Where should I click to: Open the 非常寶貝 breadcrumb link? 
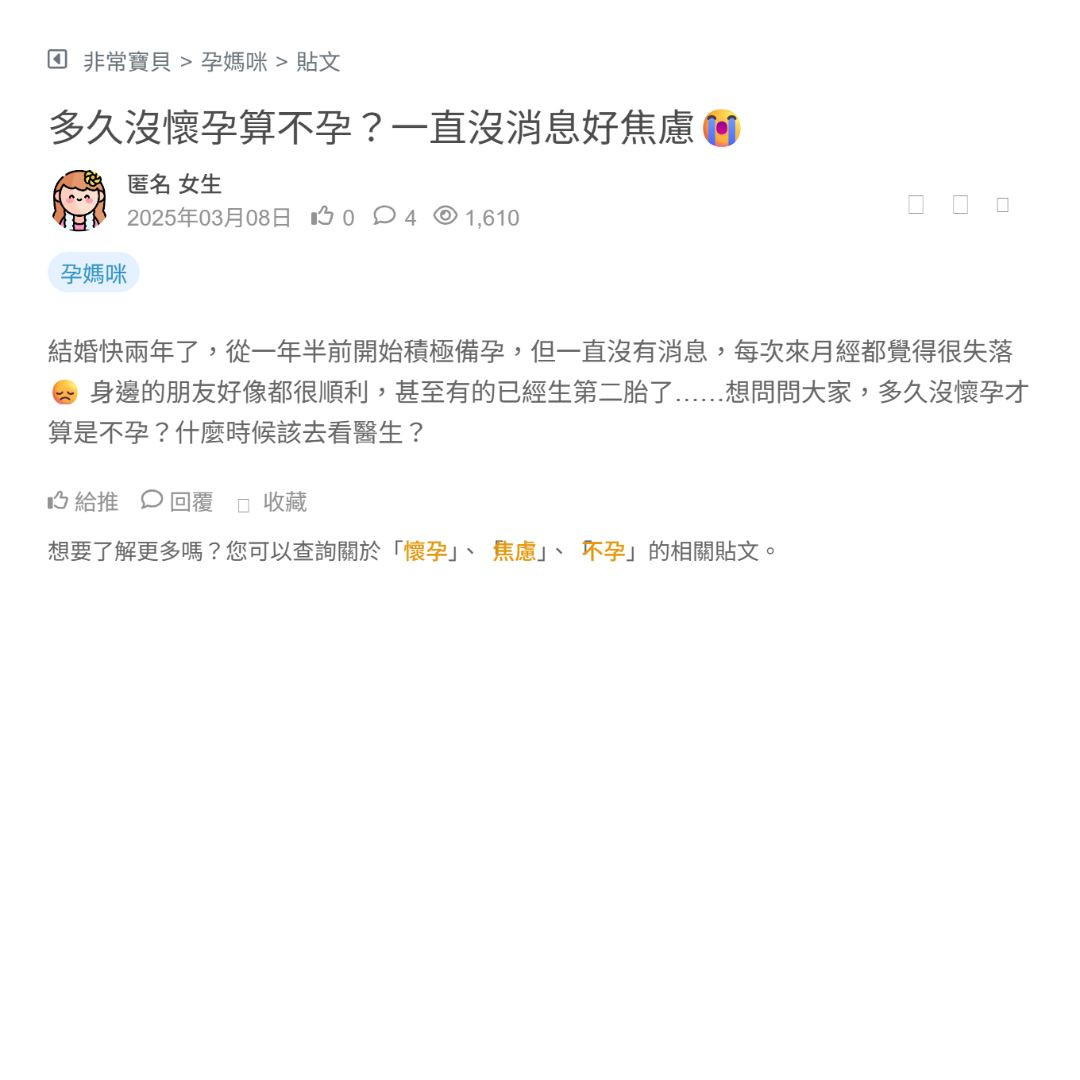(127, 62)
